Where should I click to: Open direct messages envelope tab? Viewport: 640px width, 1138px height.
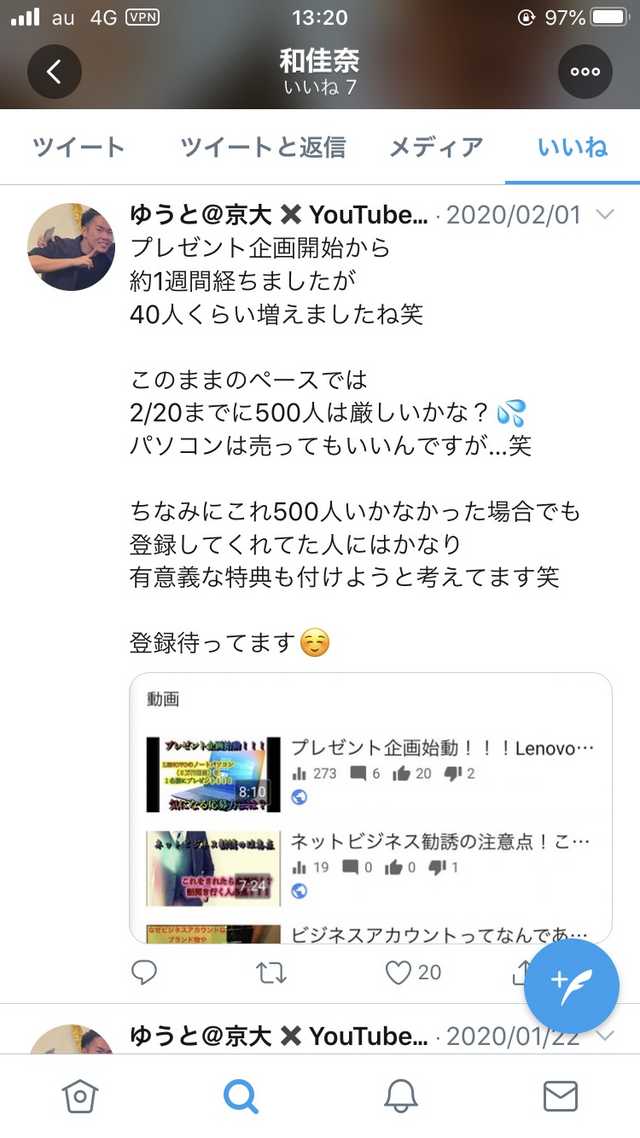tap(560, 1096)
